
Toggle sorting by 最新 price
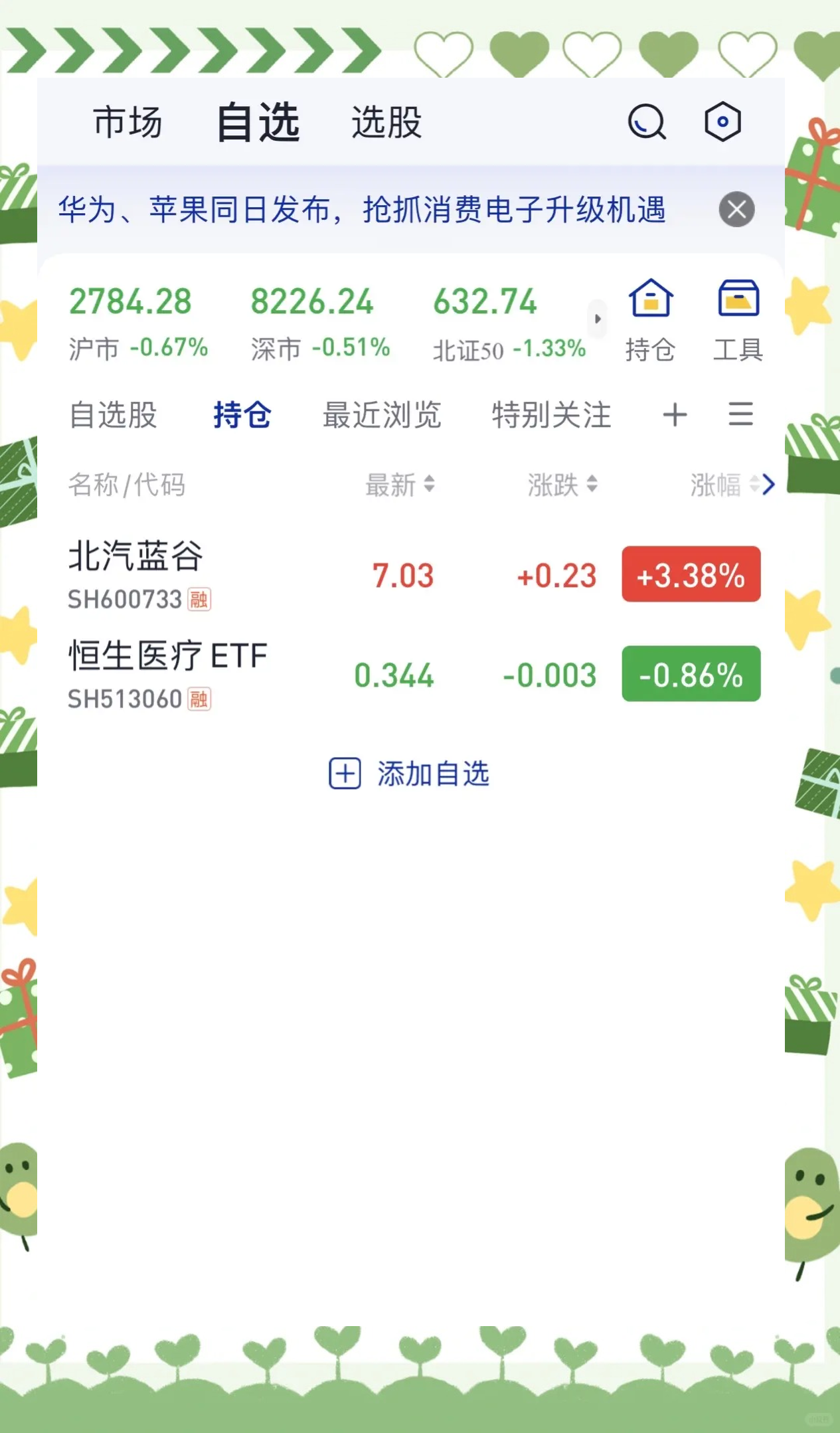click(399, 485)
